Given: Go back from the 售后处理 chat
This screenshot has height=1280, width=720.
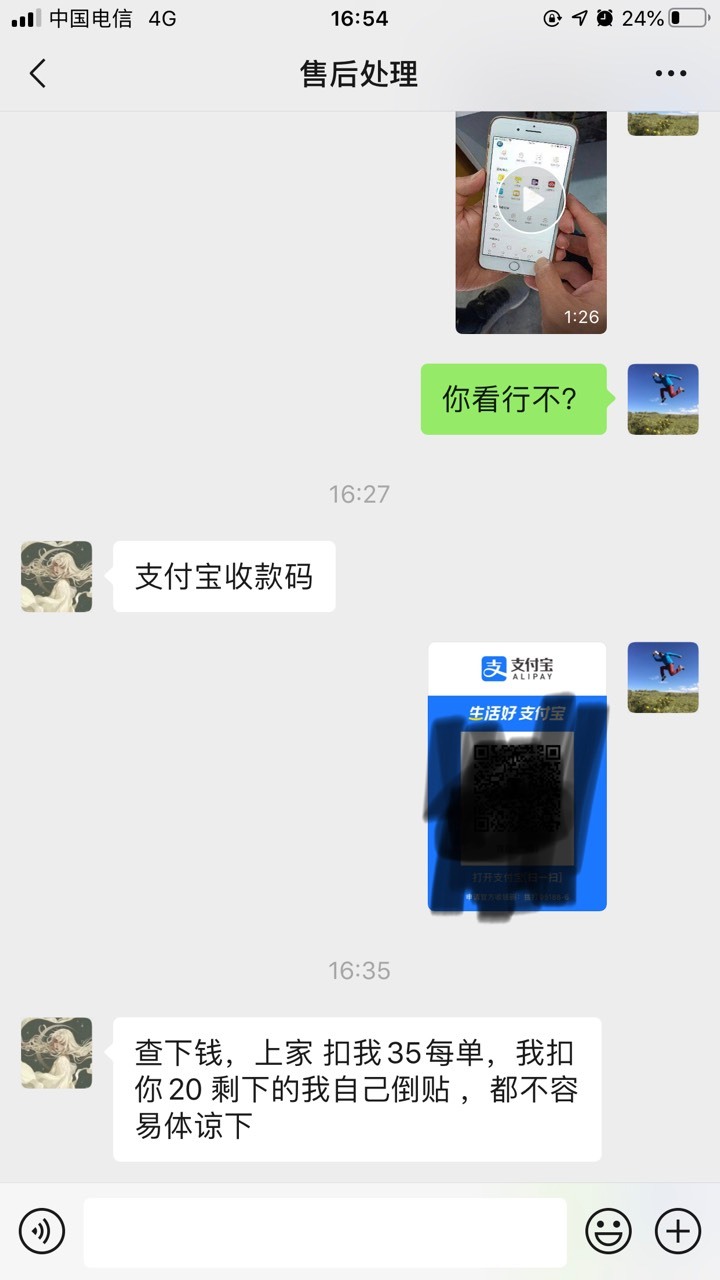Looking at the screenshot, I should tap(38, 73).
